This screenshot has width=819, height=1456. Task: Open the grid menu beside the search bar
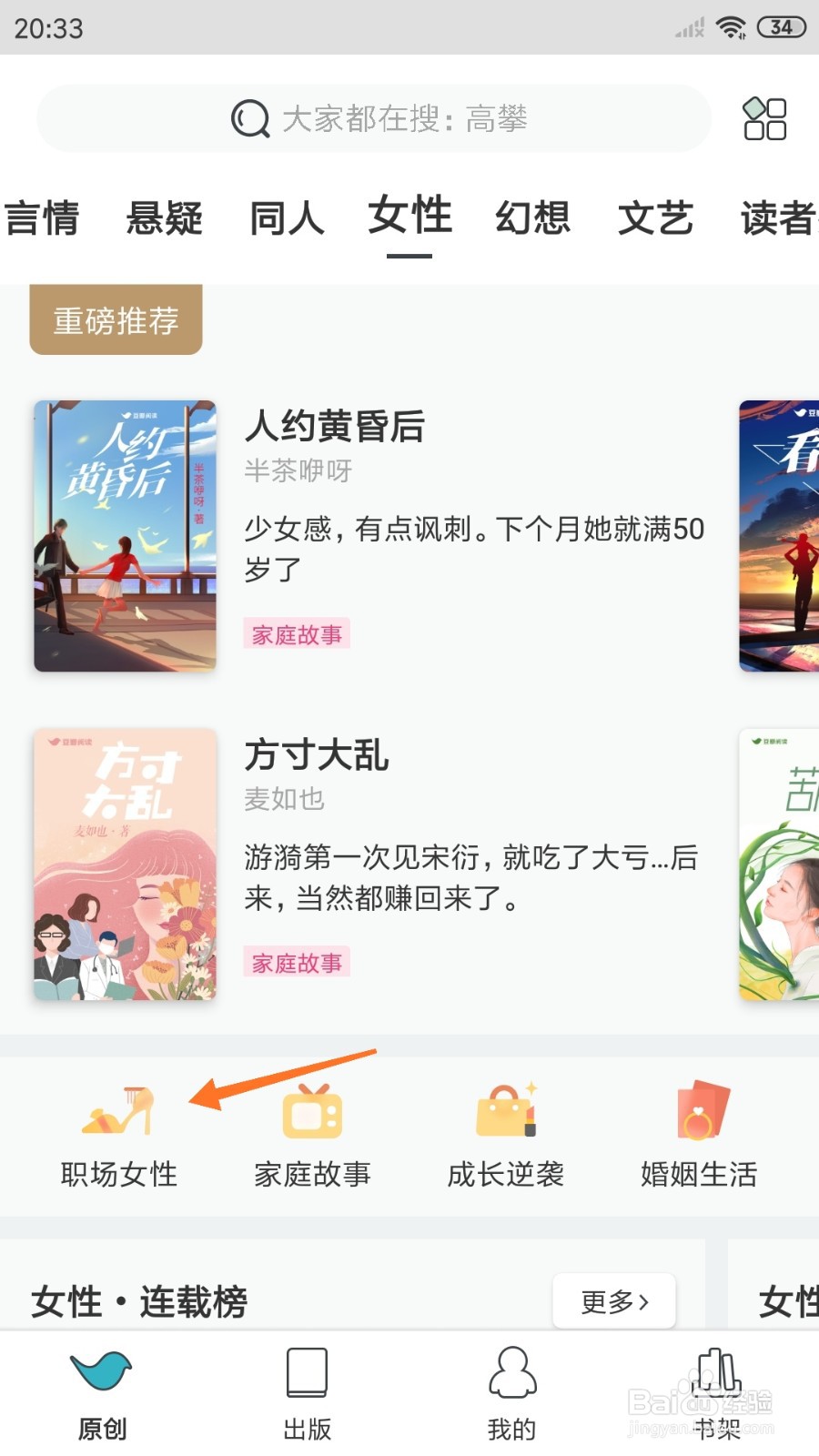(x=763, y=118)
